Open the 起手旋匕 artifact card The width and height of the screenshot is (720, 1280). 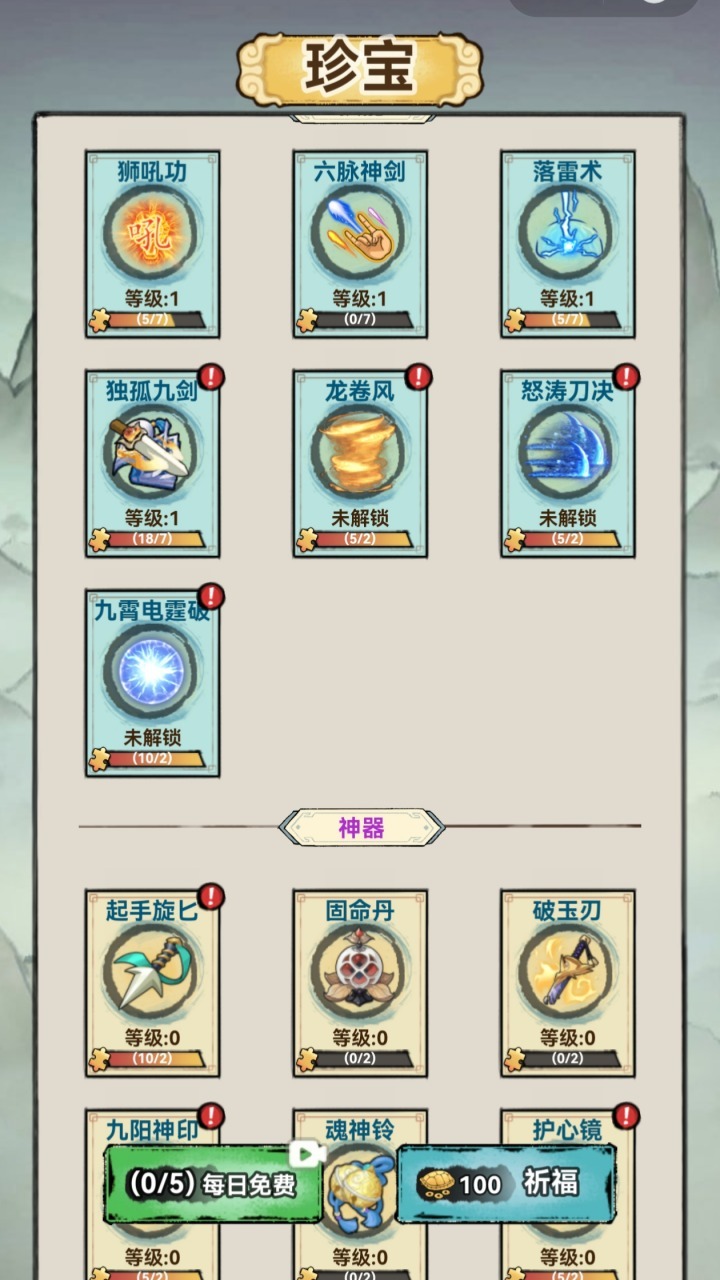pyautogui.click(x=152, y=983)
